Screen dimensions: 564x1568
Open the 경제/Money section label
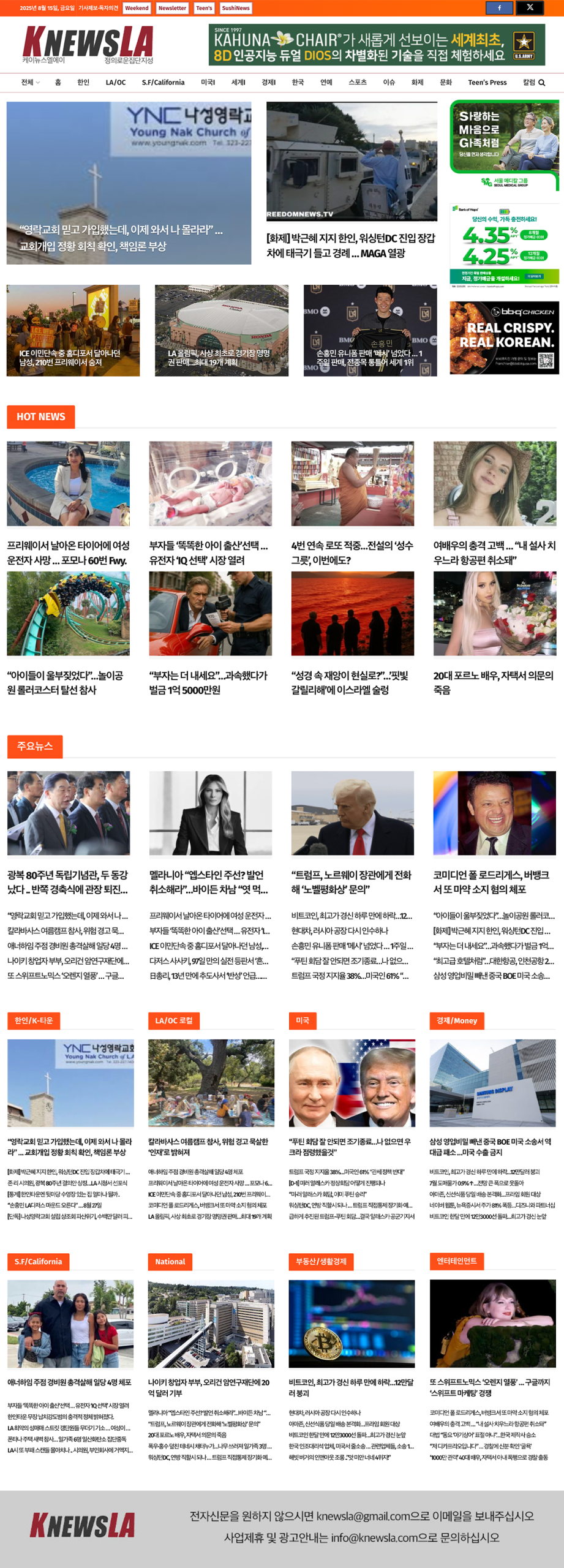point(456,1020)
